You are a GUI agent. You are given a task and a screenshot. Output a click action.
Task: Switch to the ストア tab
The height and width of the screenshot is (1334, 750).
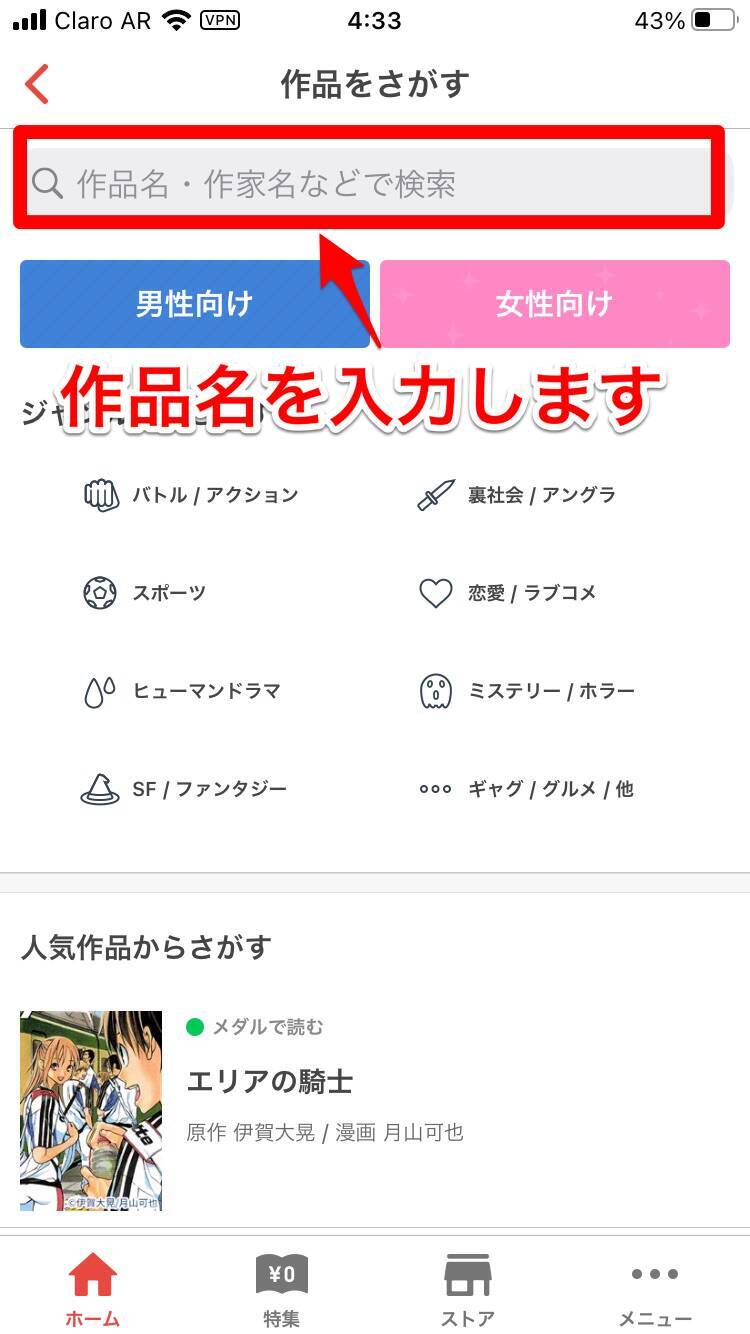pyautogui.click(x=468, y=1290)
